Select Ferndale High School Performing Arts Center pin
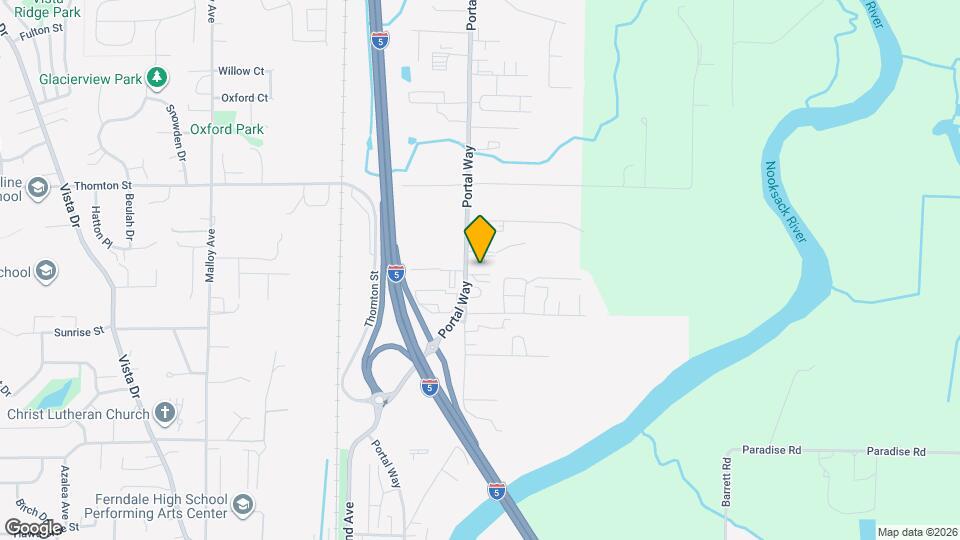The image size is (960, 540). (241, 506)
